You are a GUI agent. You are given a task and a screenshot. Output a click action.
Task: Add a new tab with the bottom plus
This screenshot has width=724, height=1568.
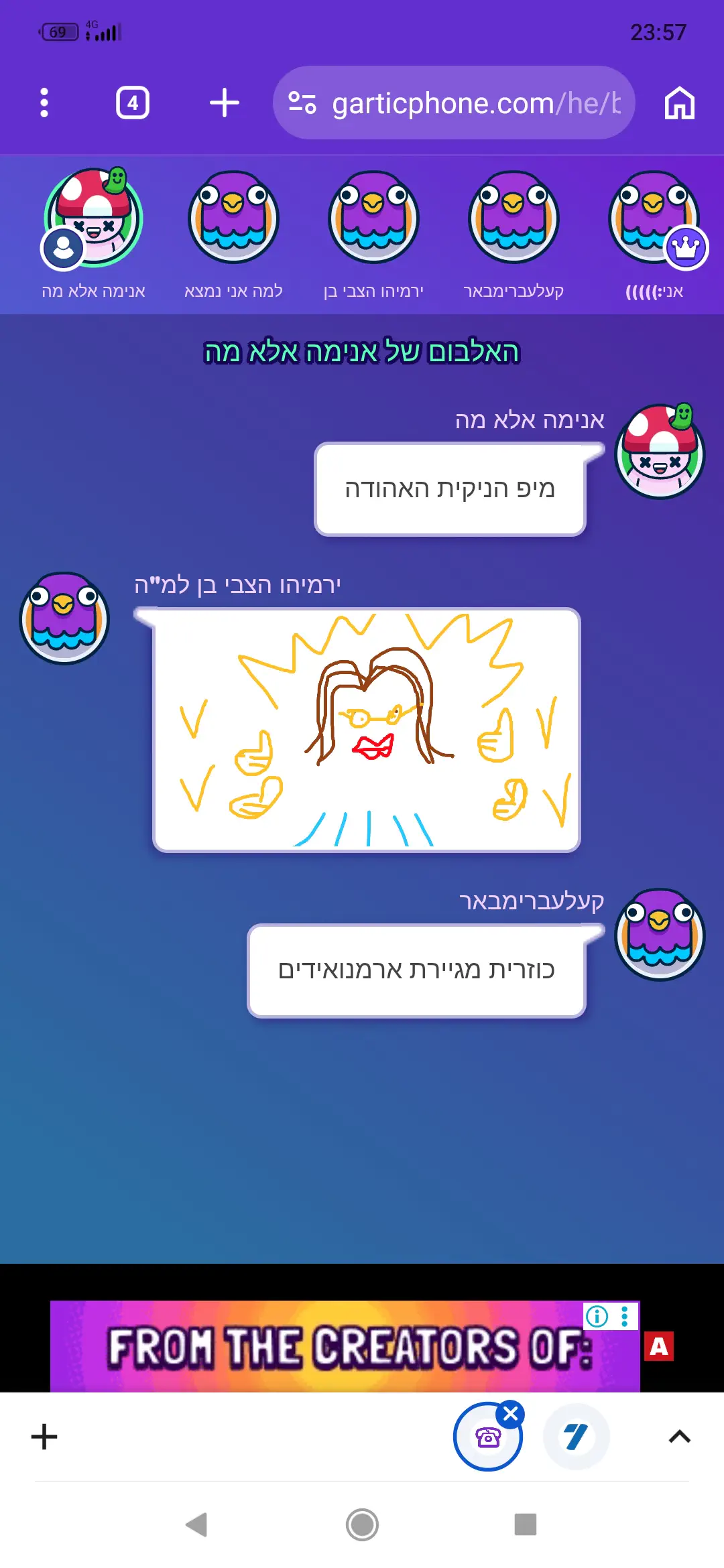44,1437
